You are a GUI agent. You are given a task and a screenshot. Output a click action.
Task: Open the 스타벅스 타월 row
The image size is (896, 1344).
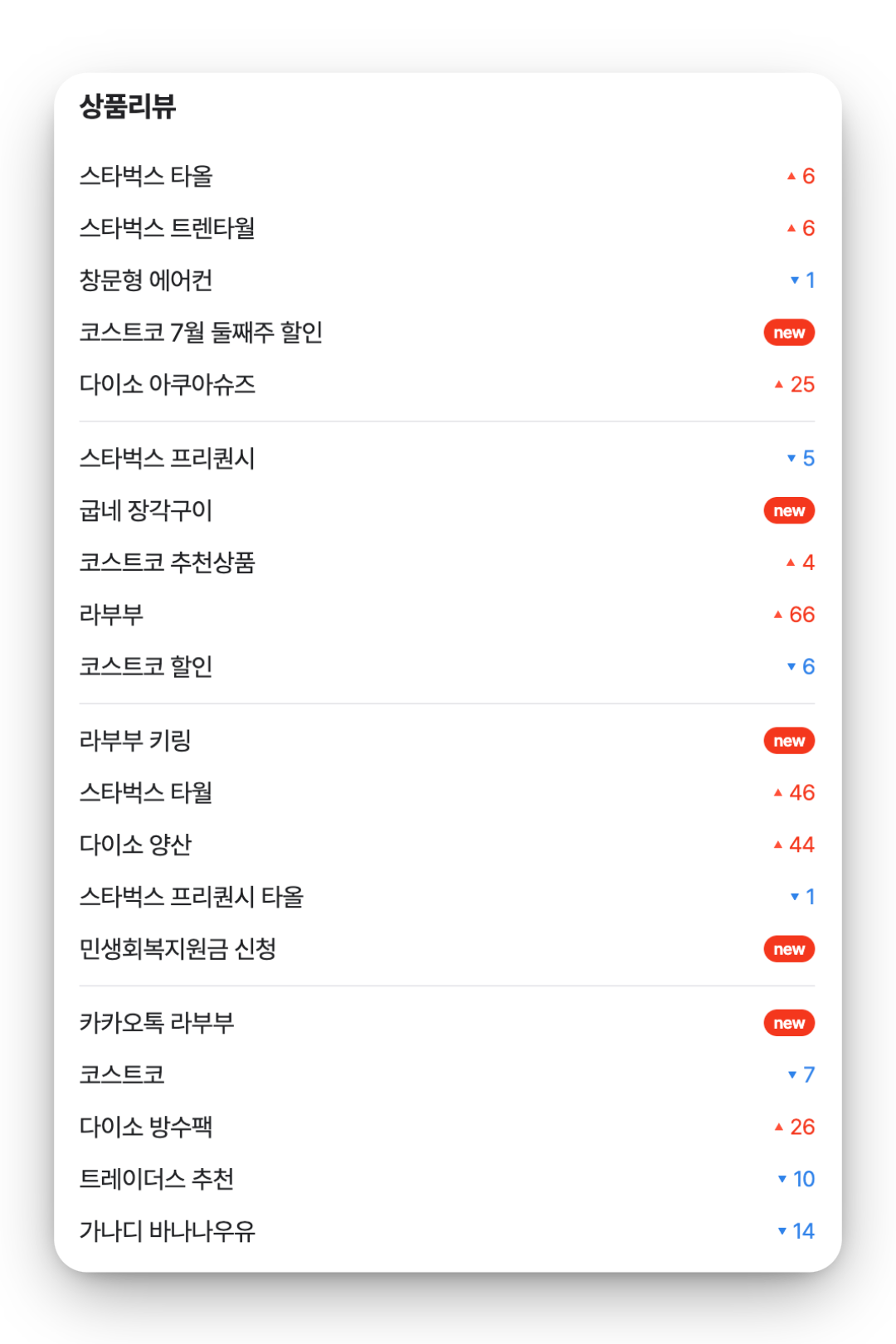pyautogui.click(x=146, y=793)
